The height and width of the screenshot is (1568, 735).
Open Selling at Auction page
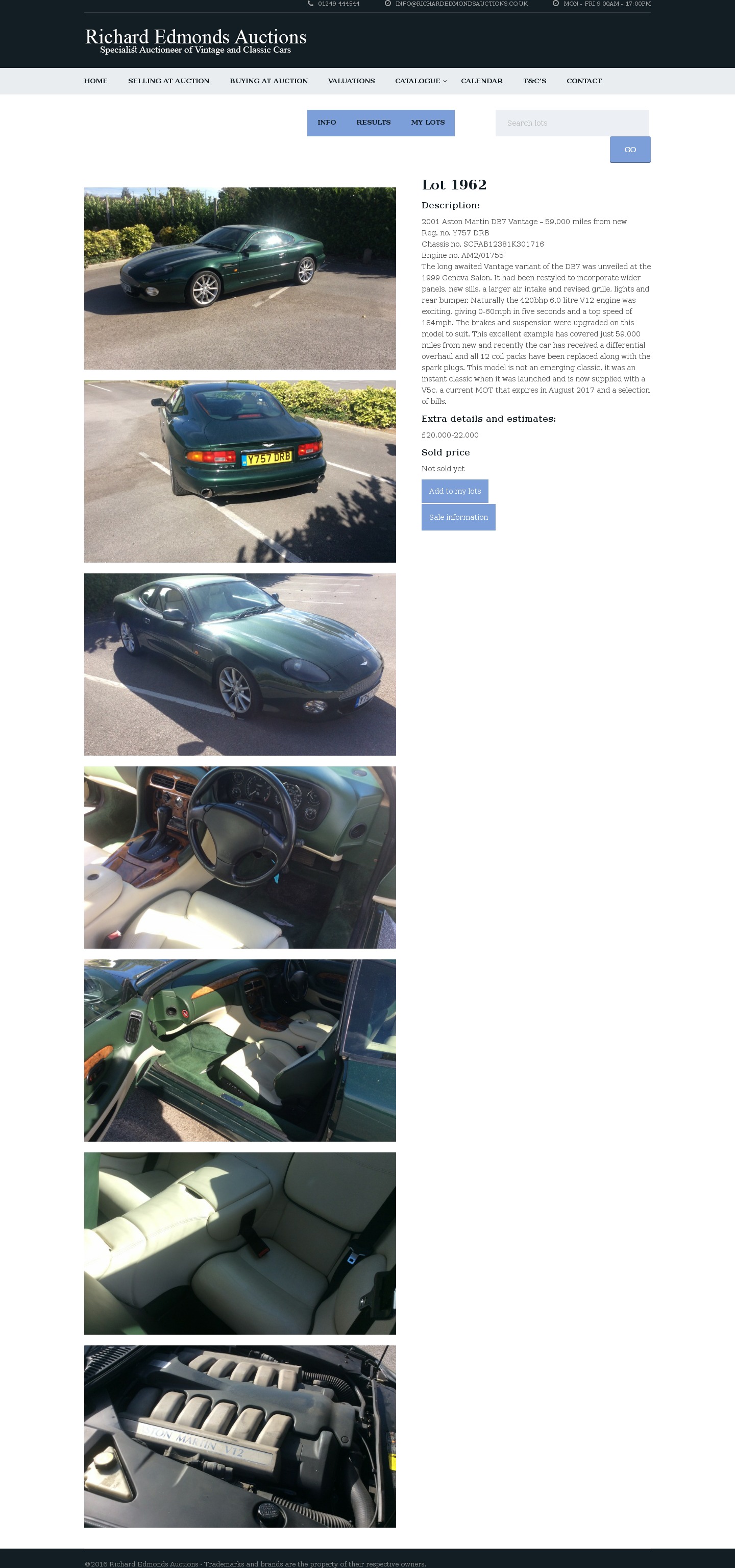[x=168, y=81]
